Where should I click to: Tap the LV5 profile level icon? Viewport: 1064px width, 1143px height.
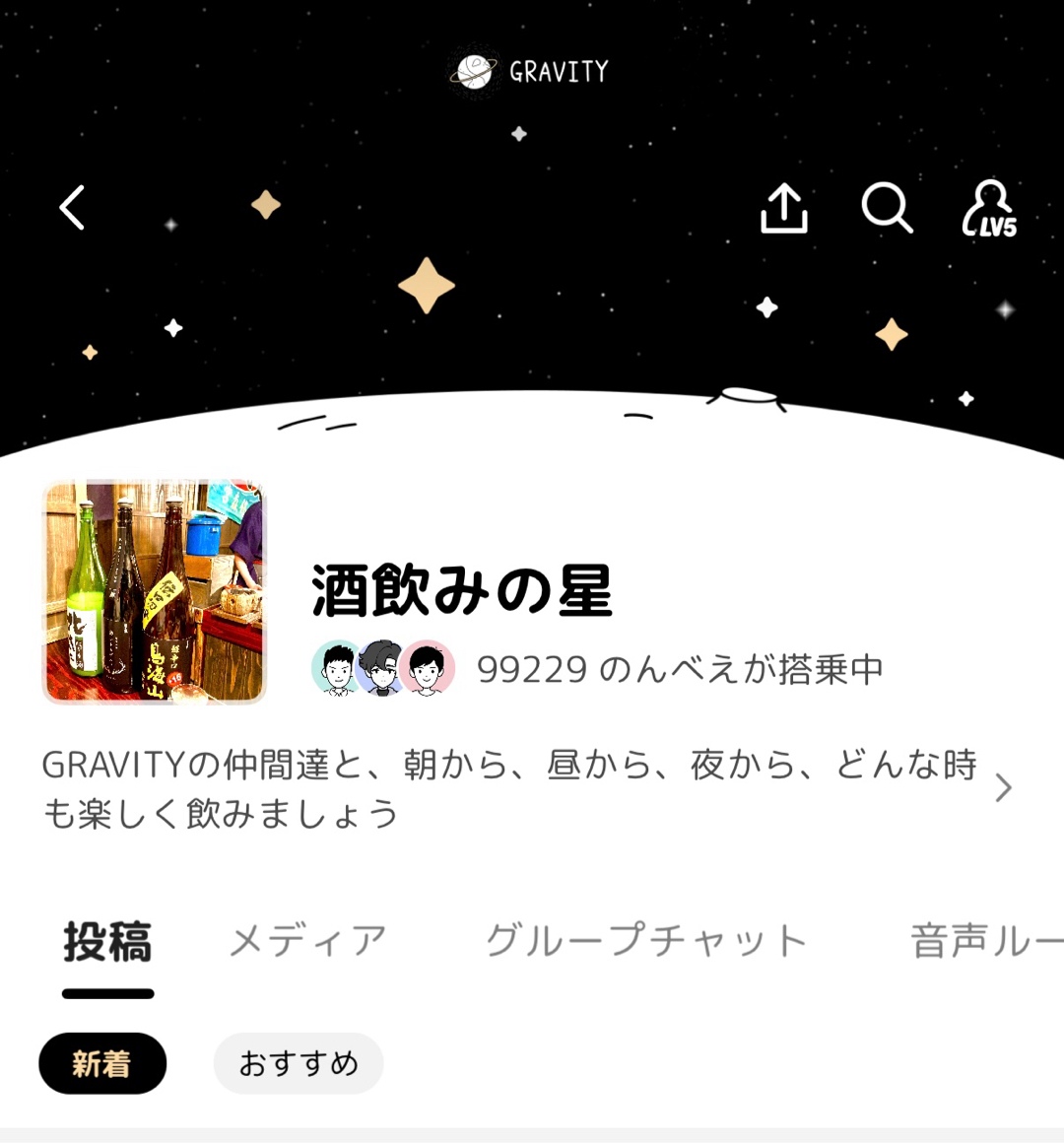988,209
